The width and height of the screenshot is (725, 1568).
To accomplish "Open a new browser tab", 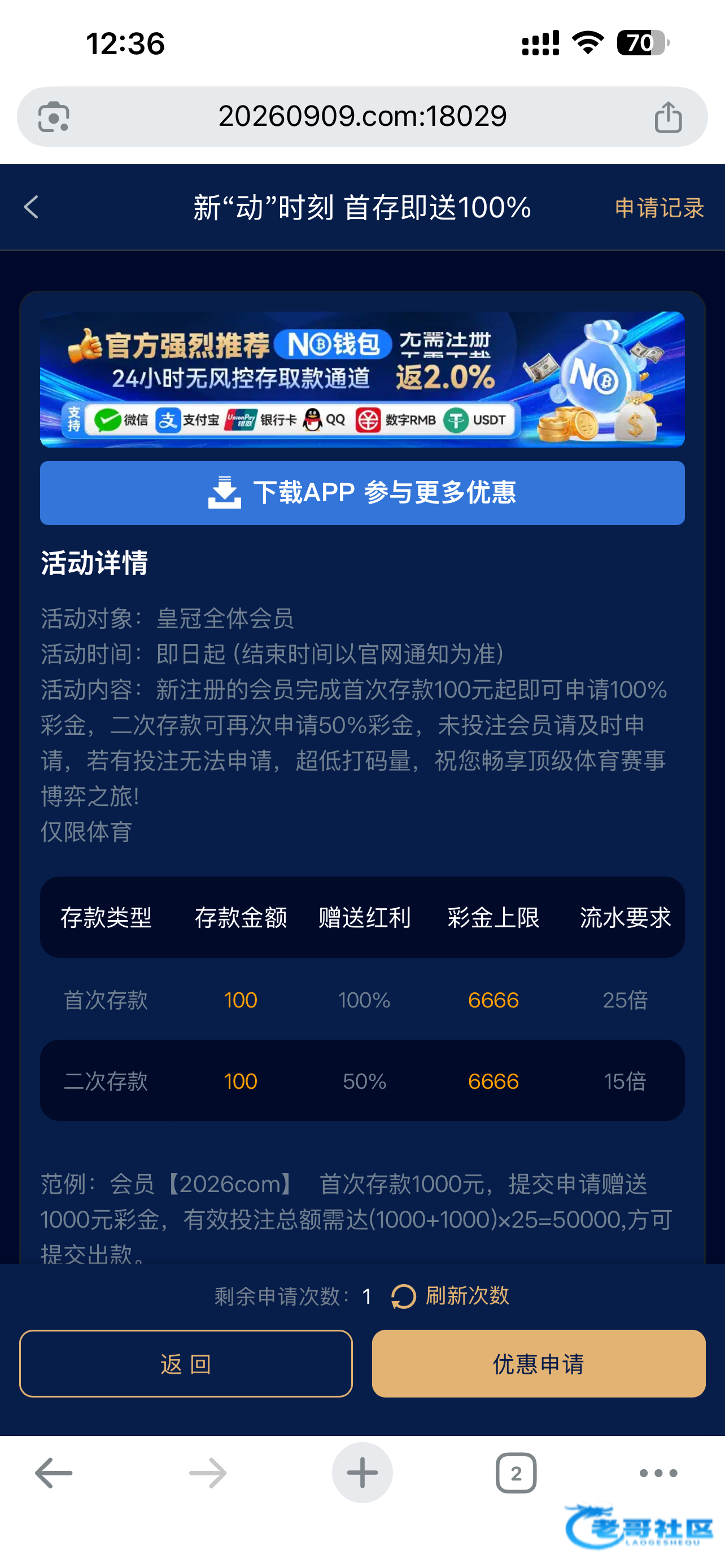I will point(362,1473).
